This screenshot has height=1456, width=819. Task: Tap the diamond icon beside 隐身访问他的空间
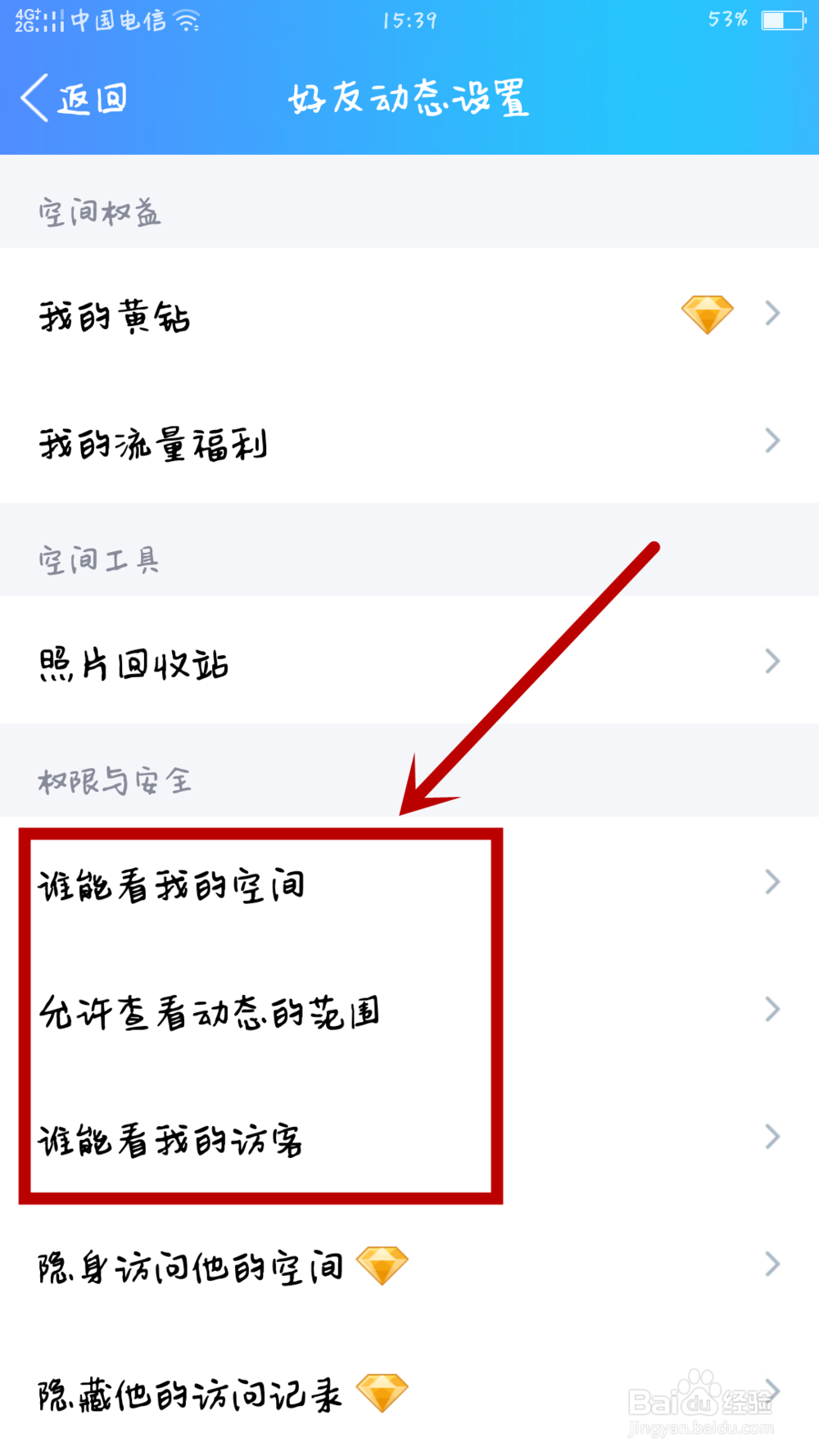point(385,1264)
